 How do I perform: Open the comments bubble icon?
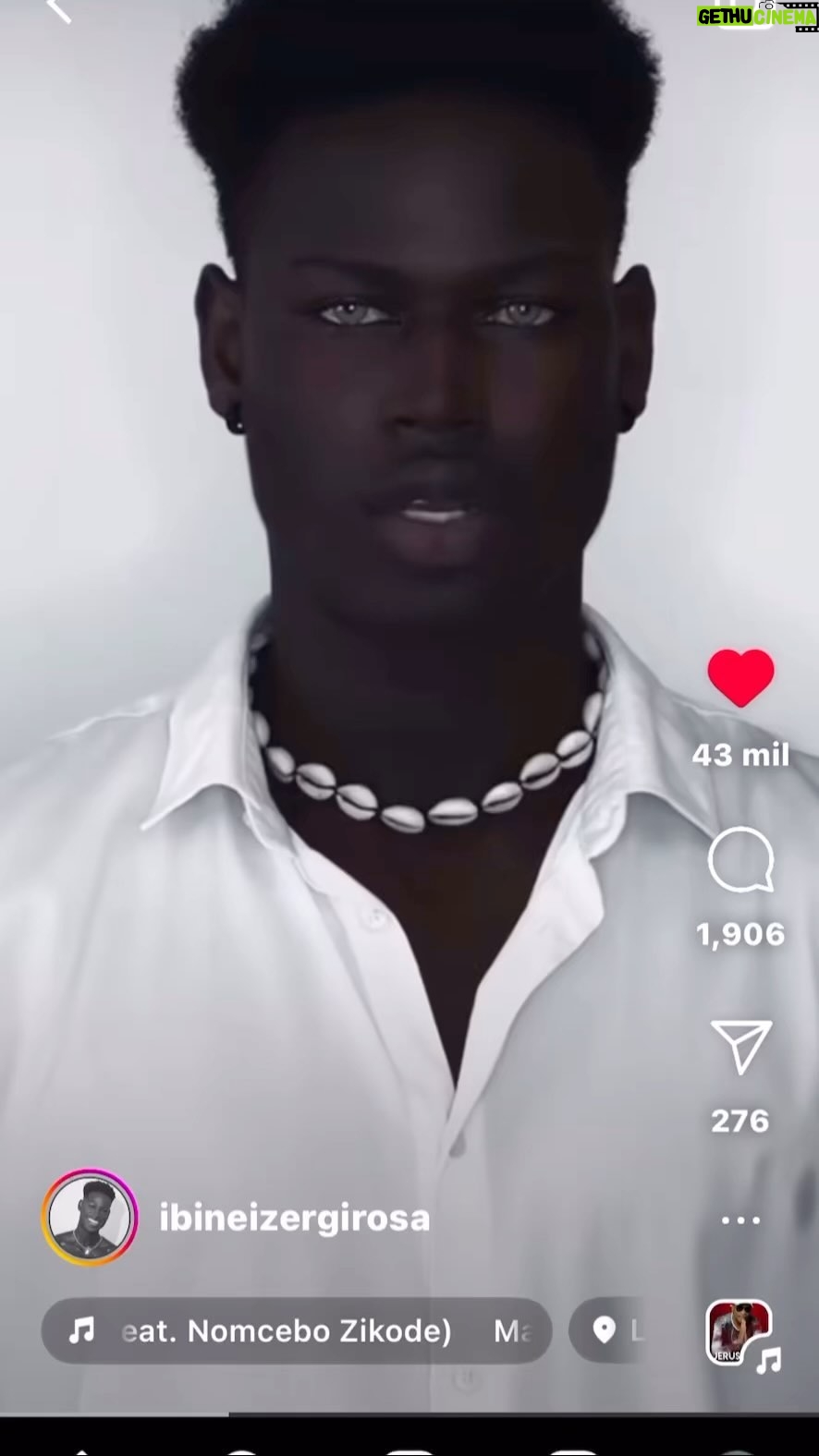point(740,860)
